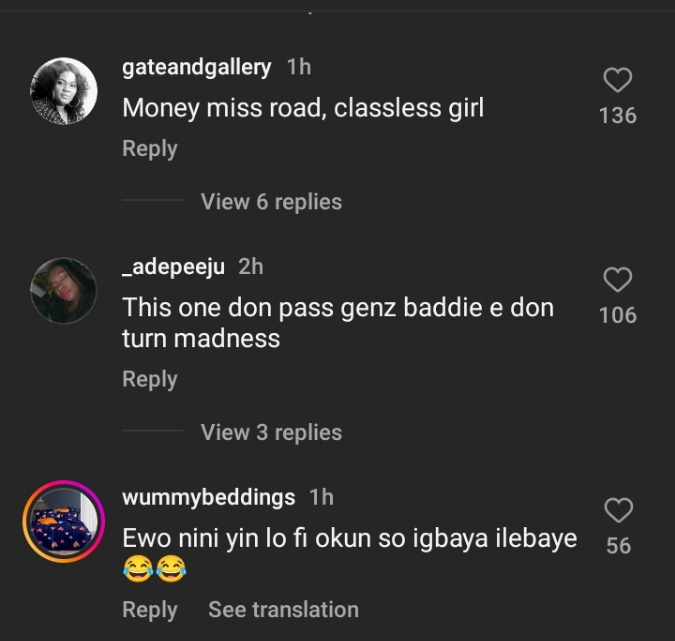Reply to gateandgallery's comment
Viewport: 675px width, 641px height.
click(x=149, y=148)
